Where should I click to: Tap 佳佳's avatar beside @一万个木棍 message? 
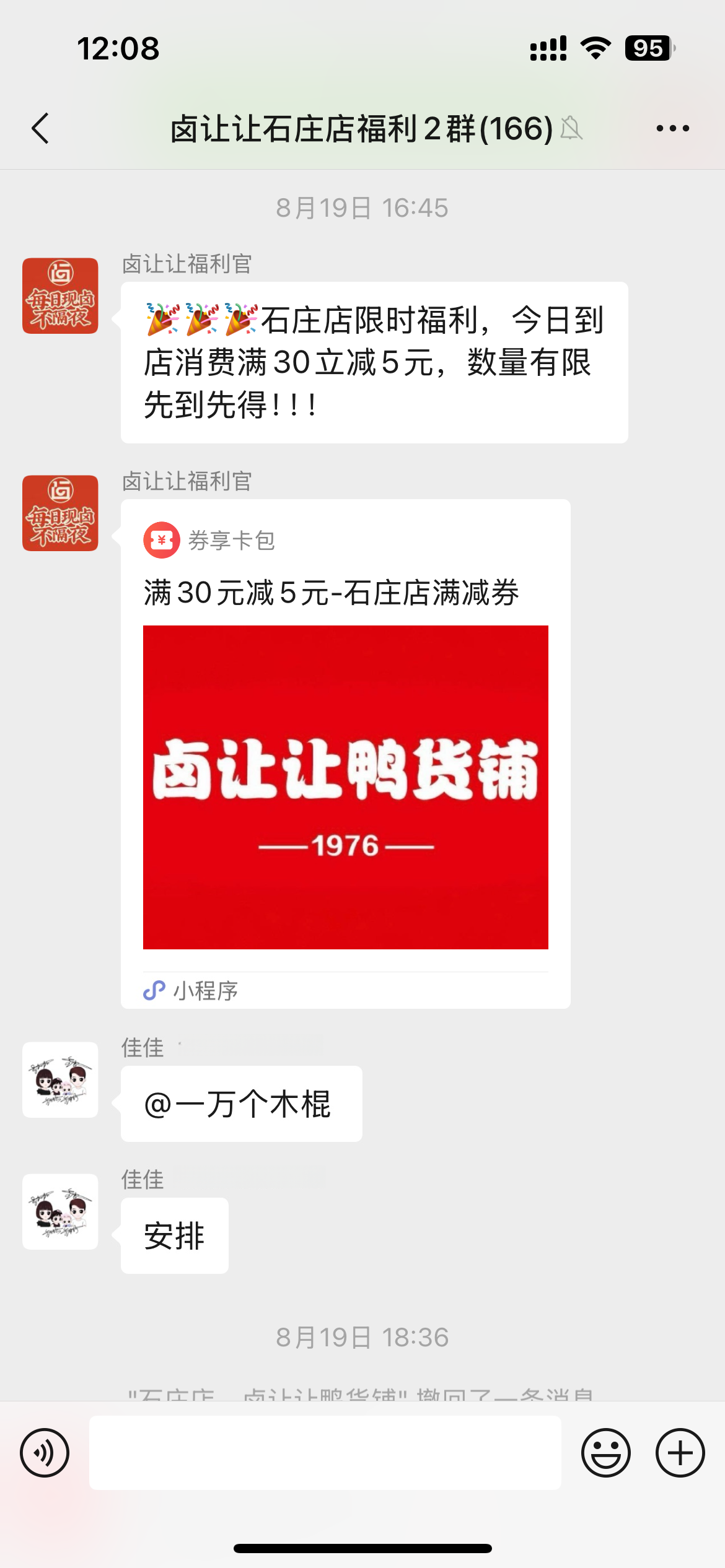[60, 1079]
